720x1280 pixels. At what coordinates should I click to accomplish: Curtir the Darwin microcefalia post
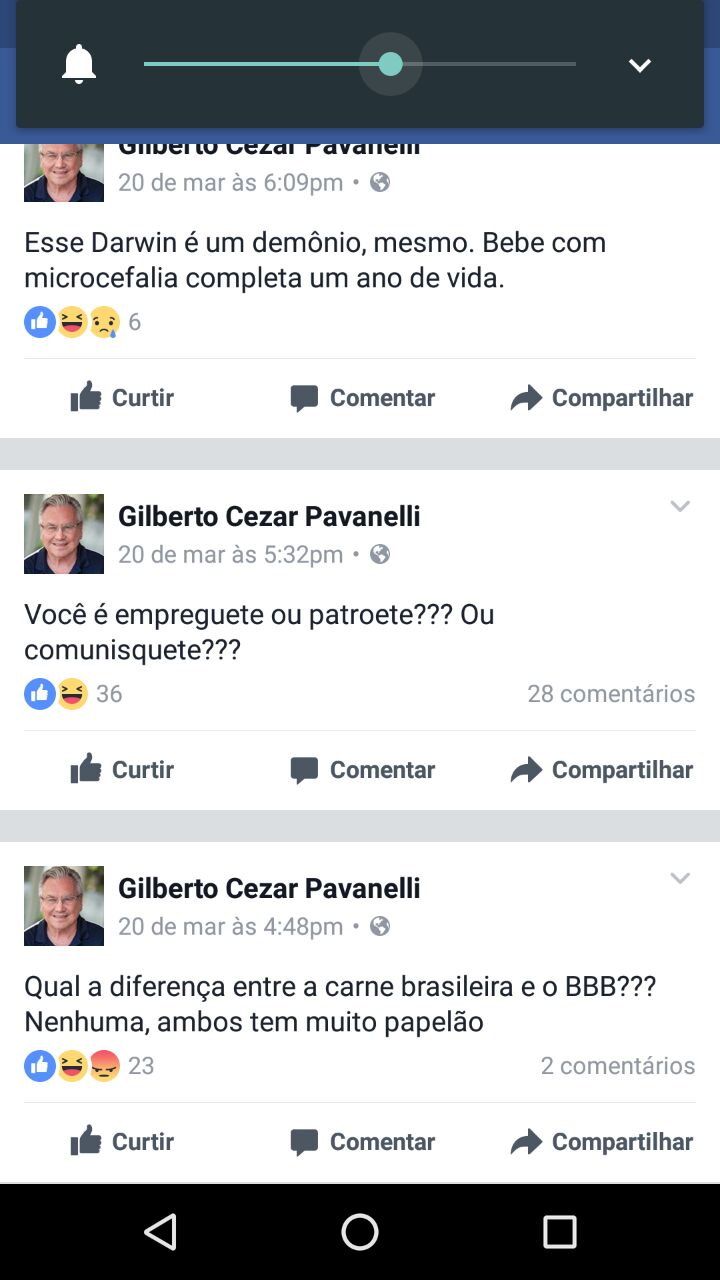(122, 398)
